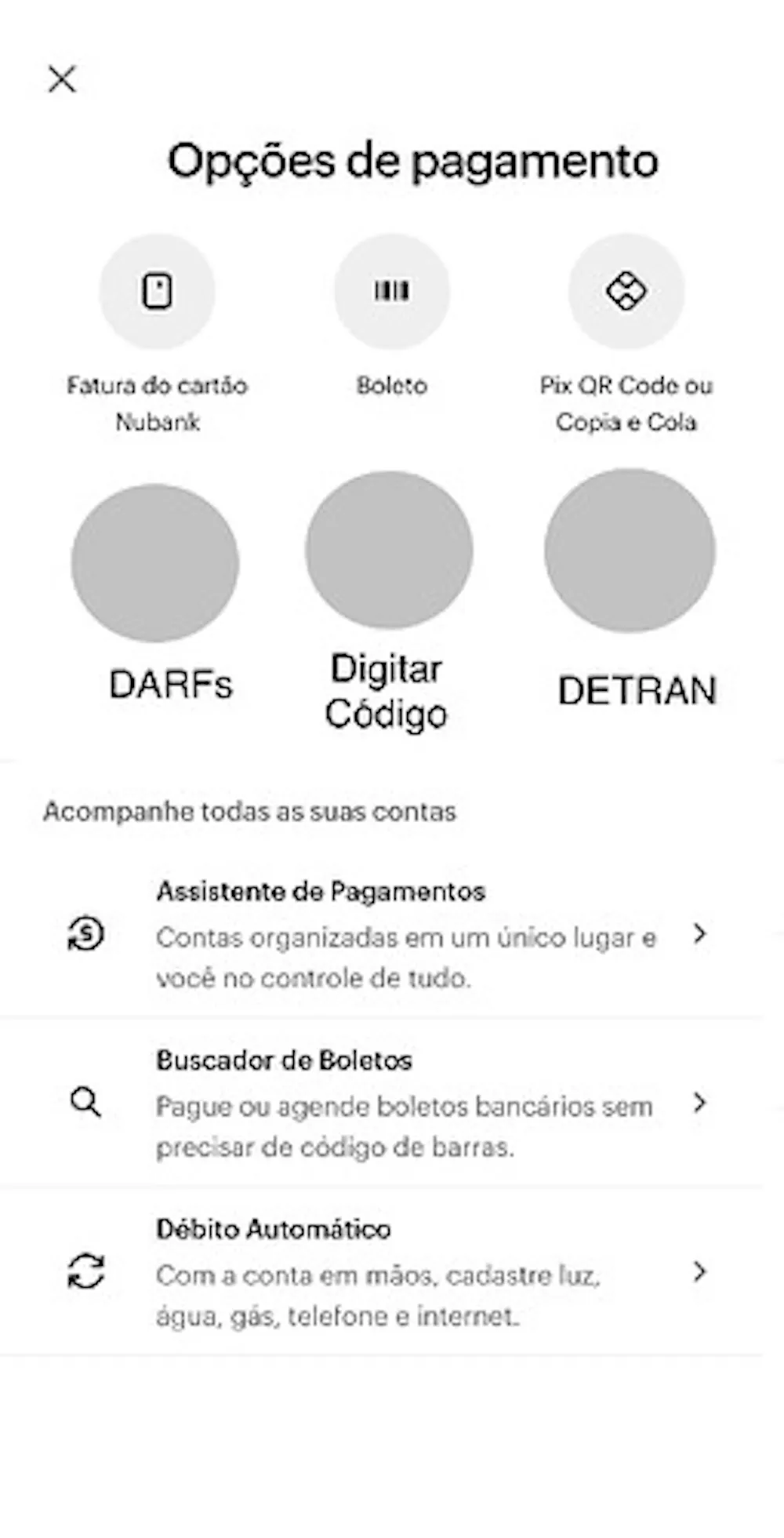Open Assistente de Pagamentos

tap(392, 934)
